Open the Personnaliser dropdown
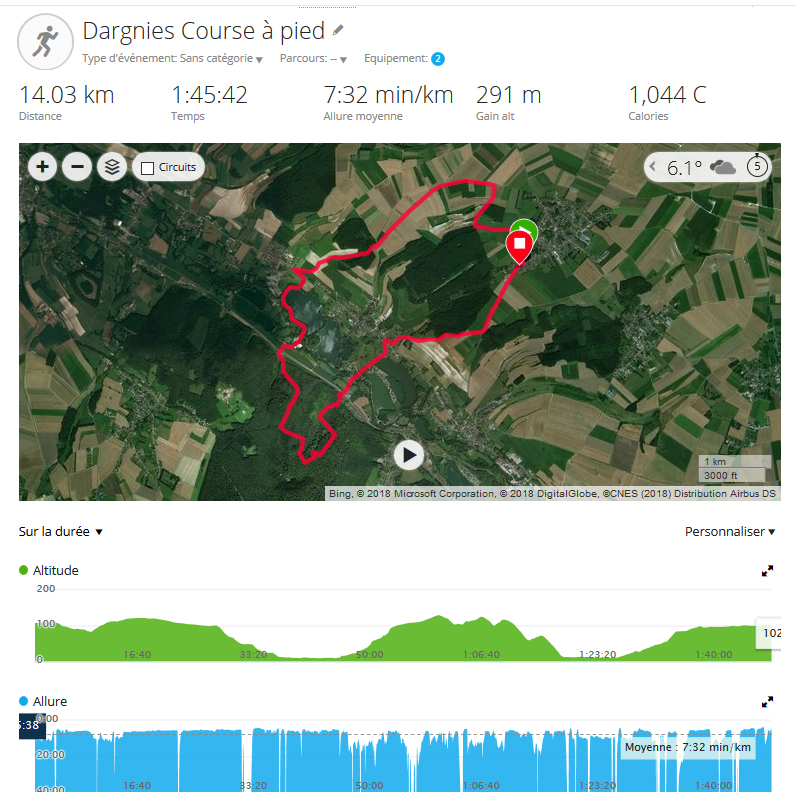The height and width of the screenshot is (792, 796). tap(730, 532)
